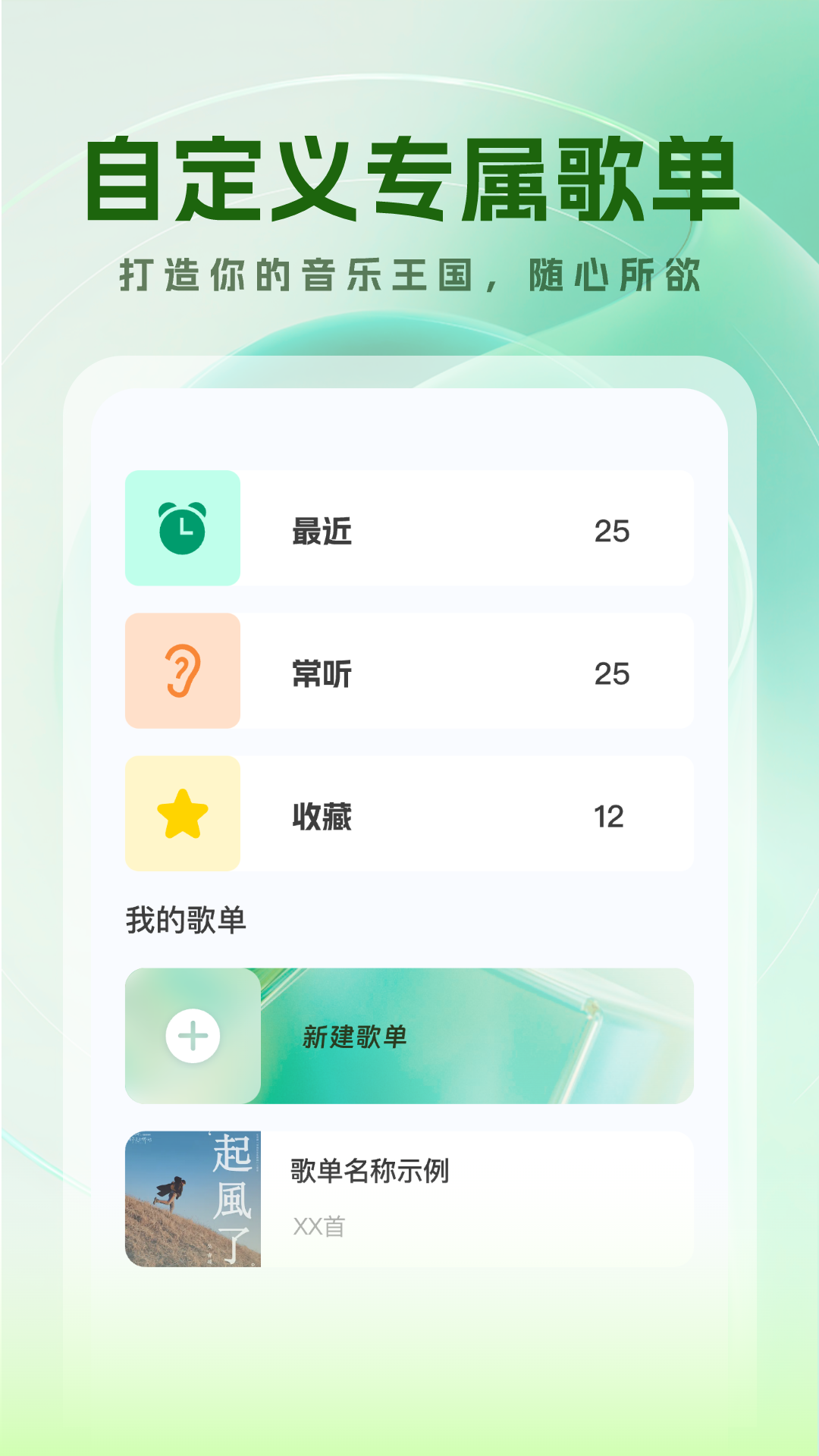This screenshot has width=819, height=1456.
Task: Select the 最近 row in playlist panel
Action: click(409, 529)
